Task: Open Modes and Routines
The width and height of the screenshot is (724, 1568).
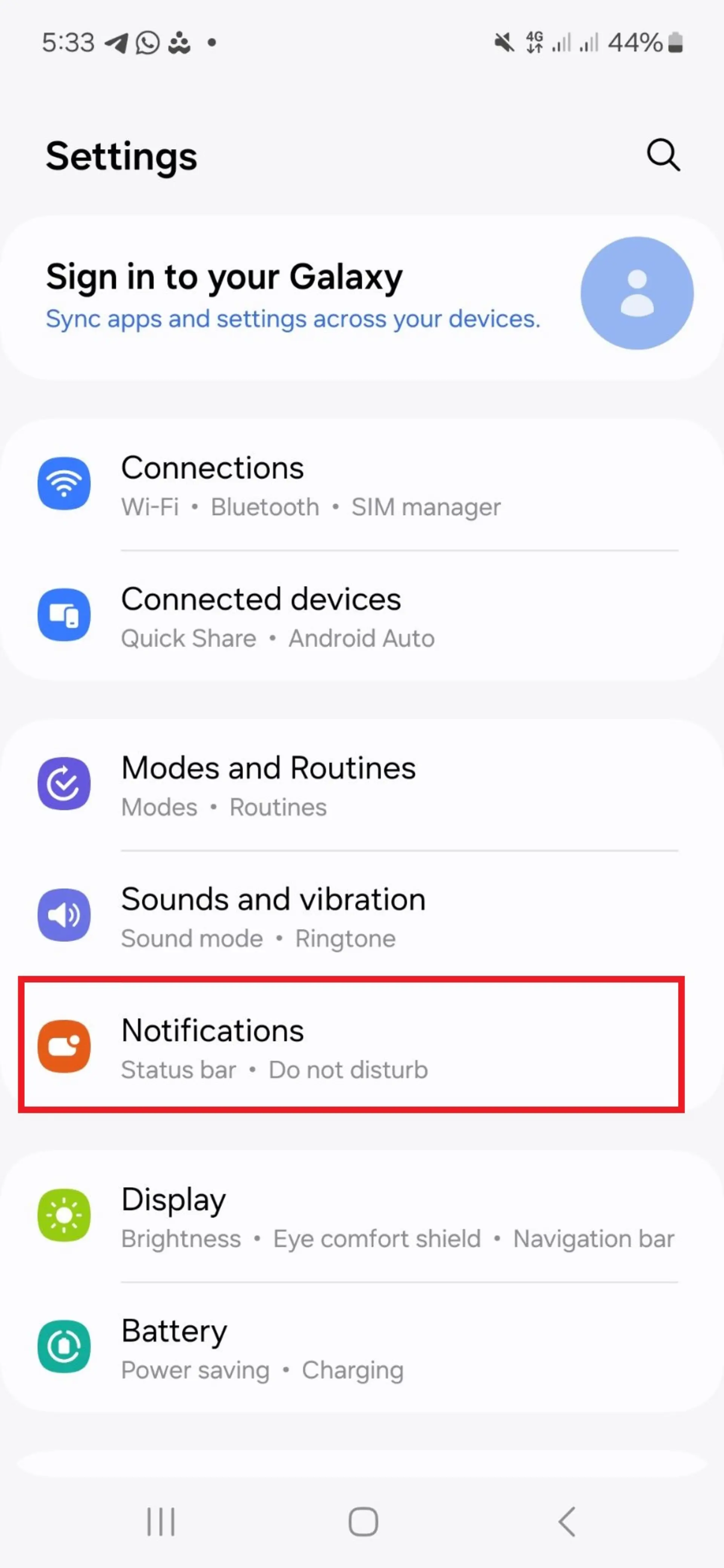Action: (362, 785)
